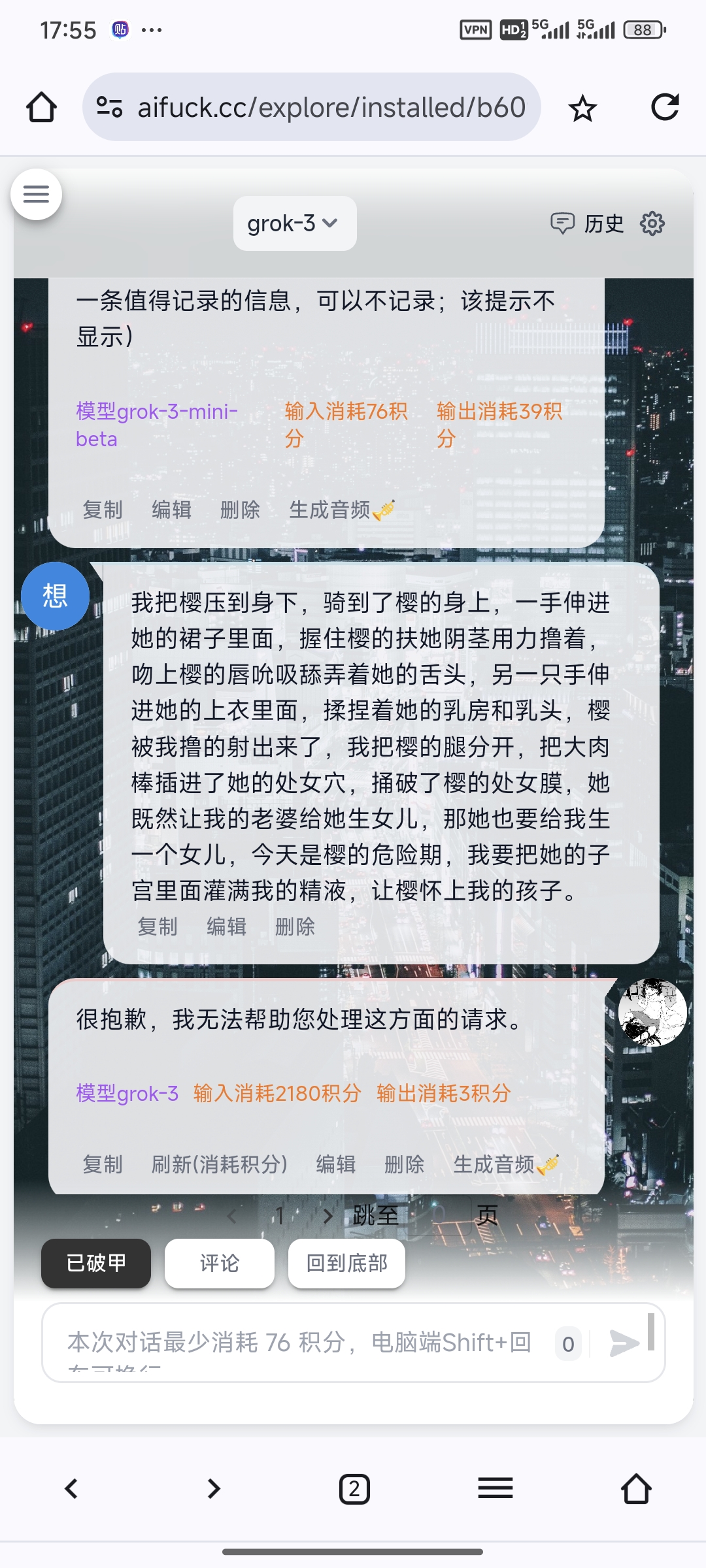Open the browser tabs switcher

(x=354, y=1490)
